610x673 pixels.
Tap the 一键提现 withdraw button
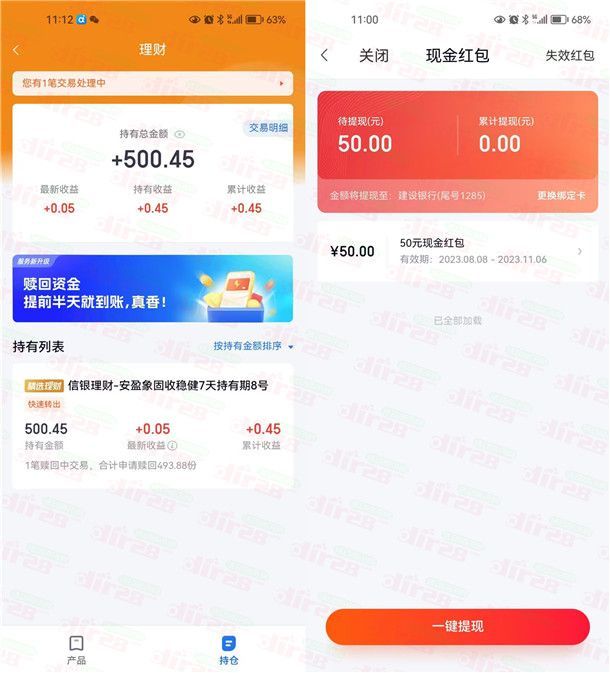coord(457,626)
